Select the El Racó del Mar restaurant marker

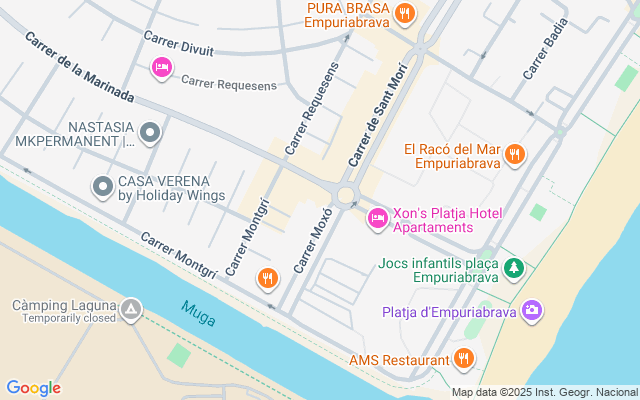tap(514, 154)
